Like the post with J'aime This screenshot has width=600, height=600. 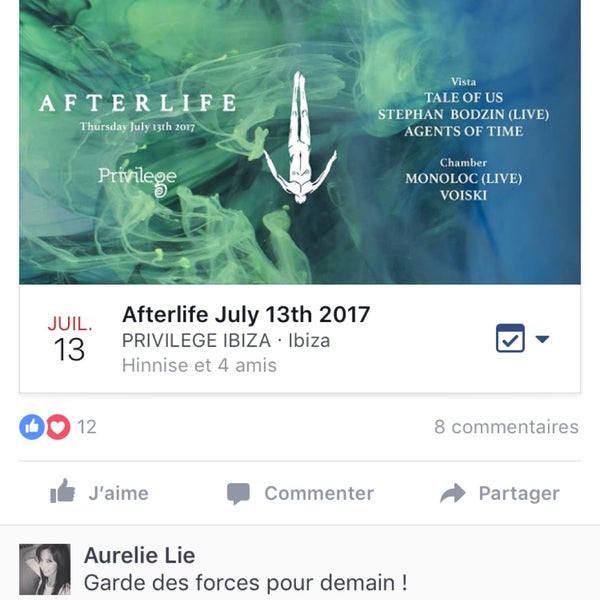pyautogui.click(x=99, y=493)
